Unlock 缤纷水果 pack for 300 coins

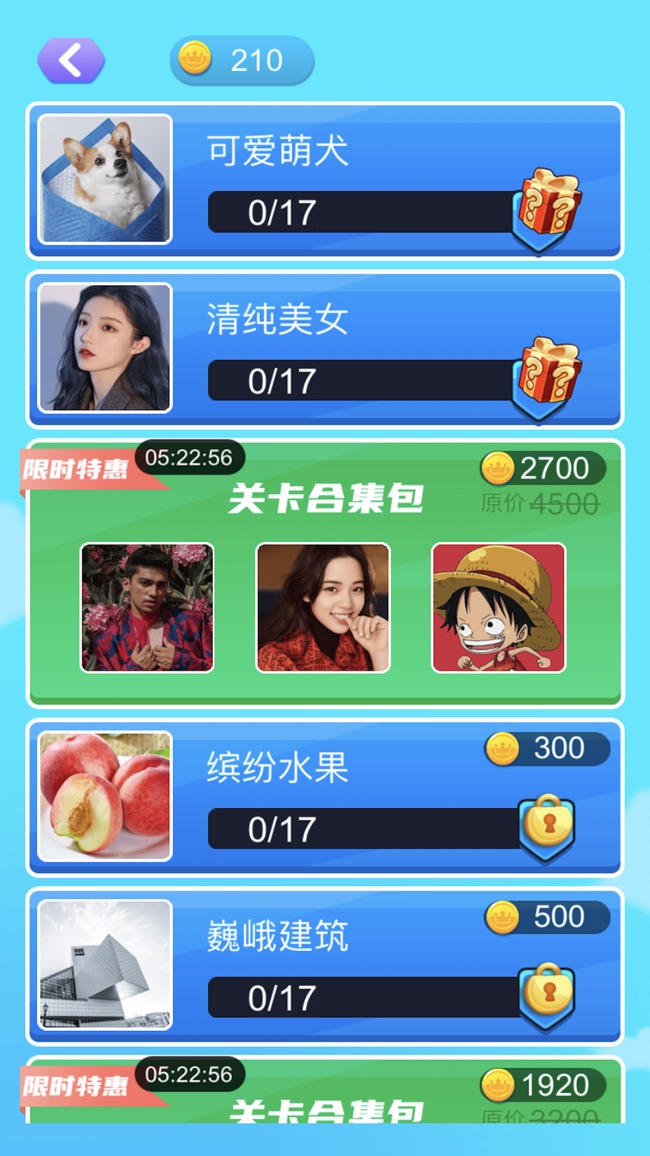tap(547, 748)
